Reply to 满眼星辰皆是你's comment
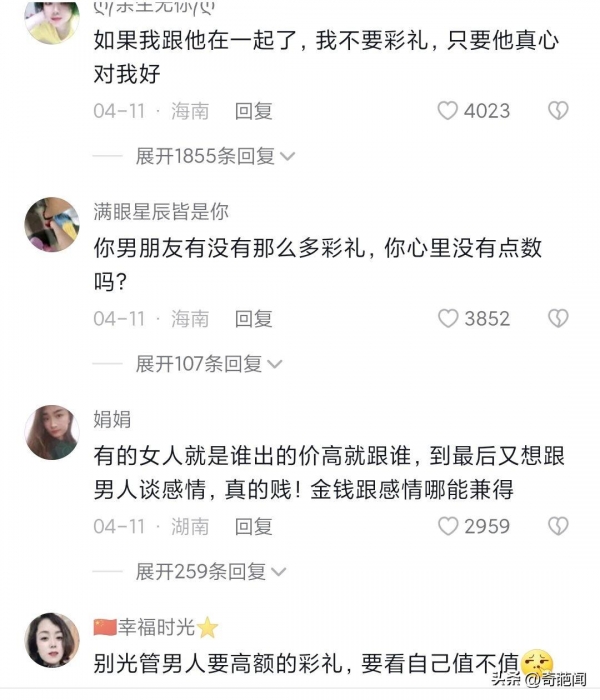 click(x=254, y=319)
